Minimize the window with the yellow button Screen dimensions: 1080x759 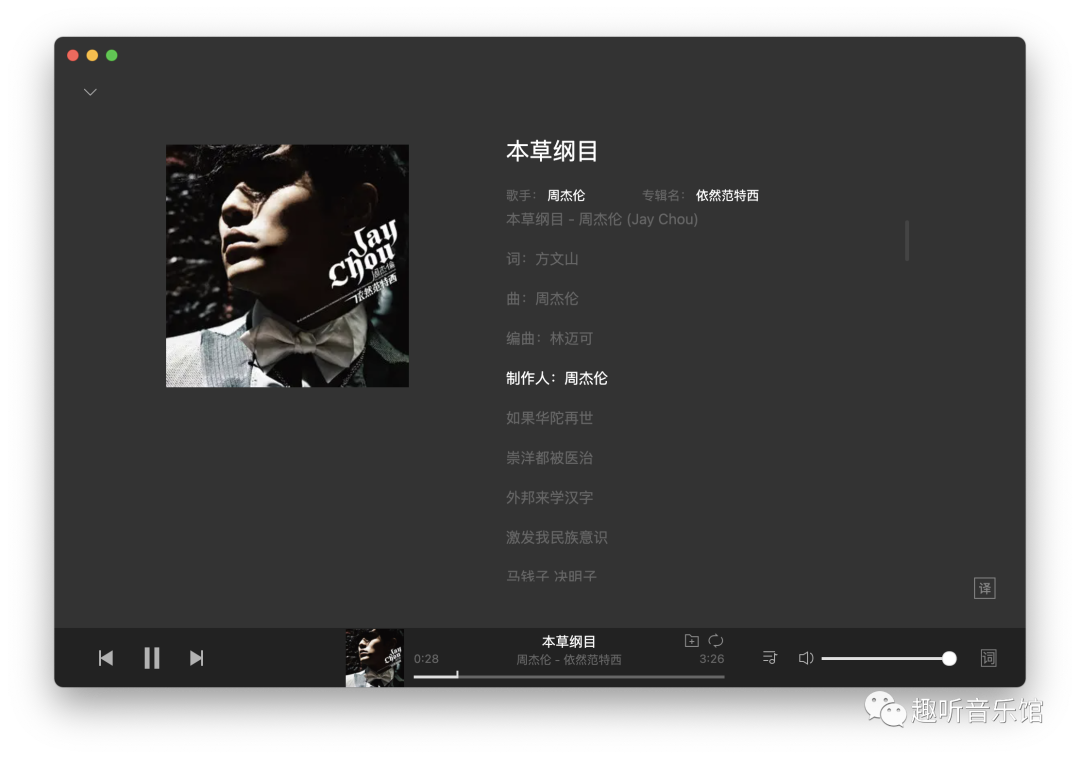(92, 55)
